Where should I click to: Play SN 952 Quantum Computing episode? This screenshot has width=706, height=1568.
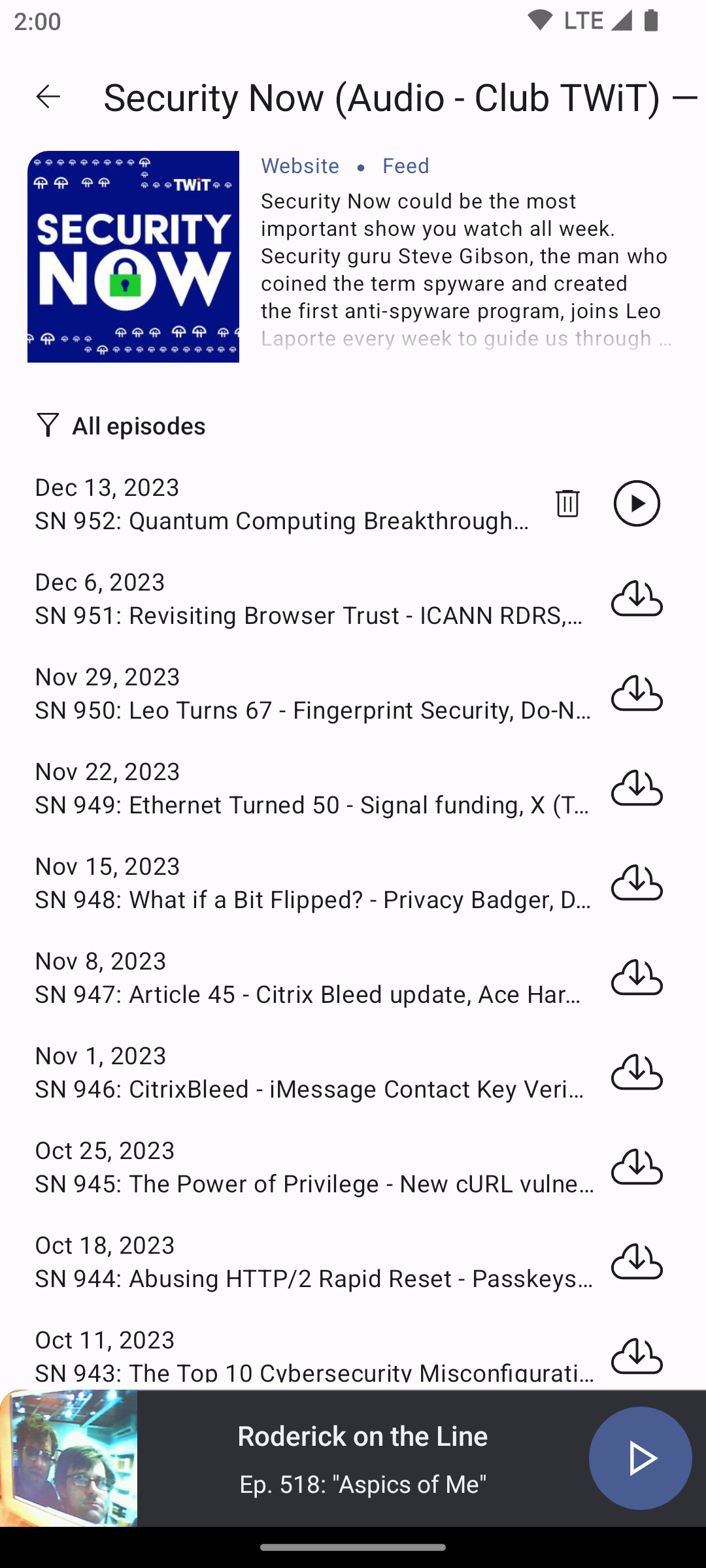tap(637, 503)
